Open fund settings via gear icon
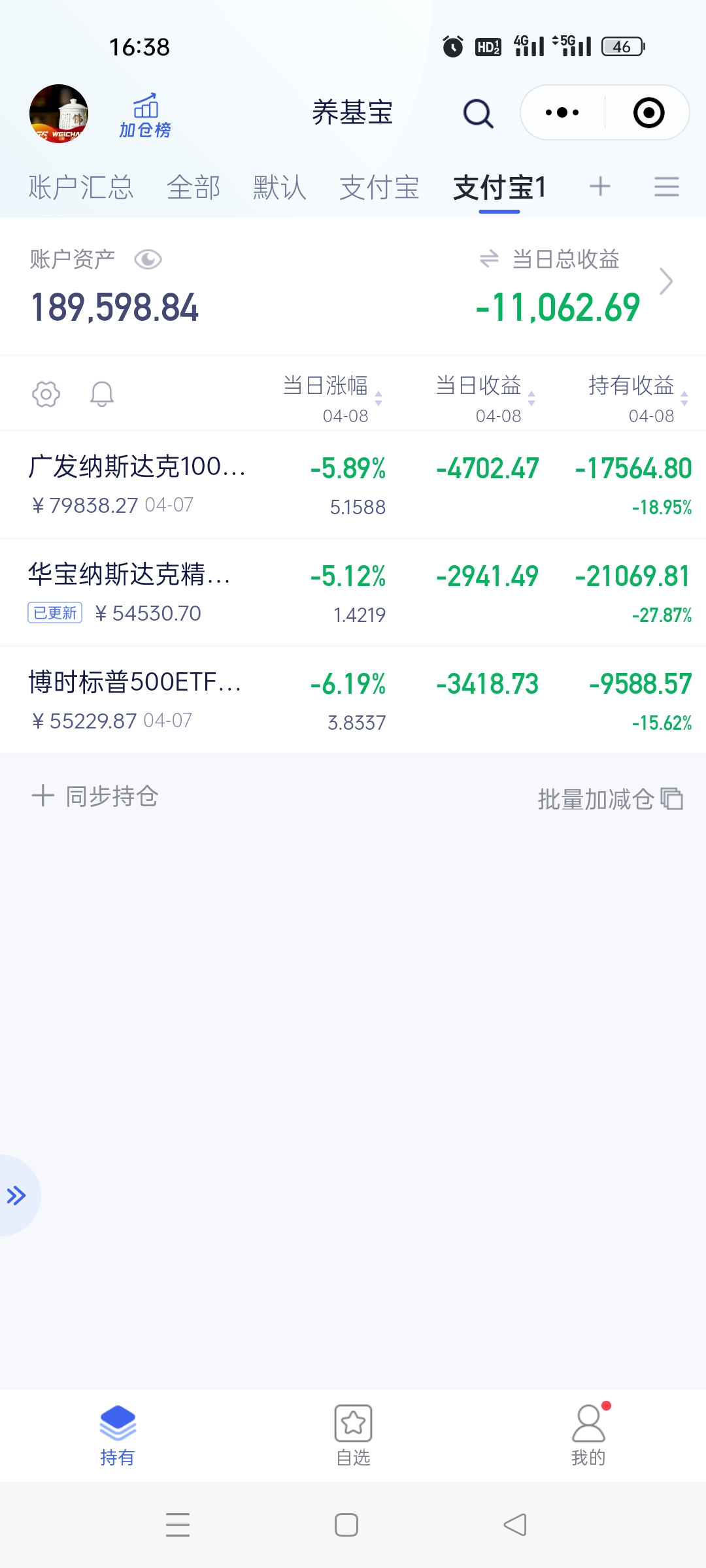Viewport: 706px width, 1568px height. (45, 393)
